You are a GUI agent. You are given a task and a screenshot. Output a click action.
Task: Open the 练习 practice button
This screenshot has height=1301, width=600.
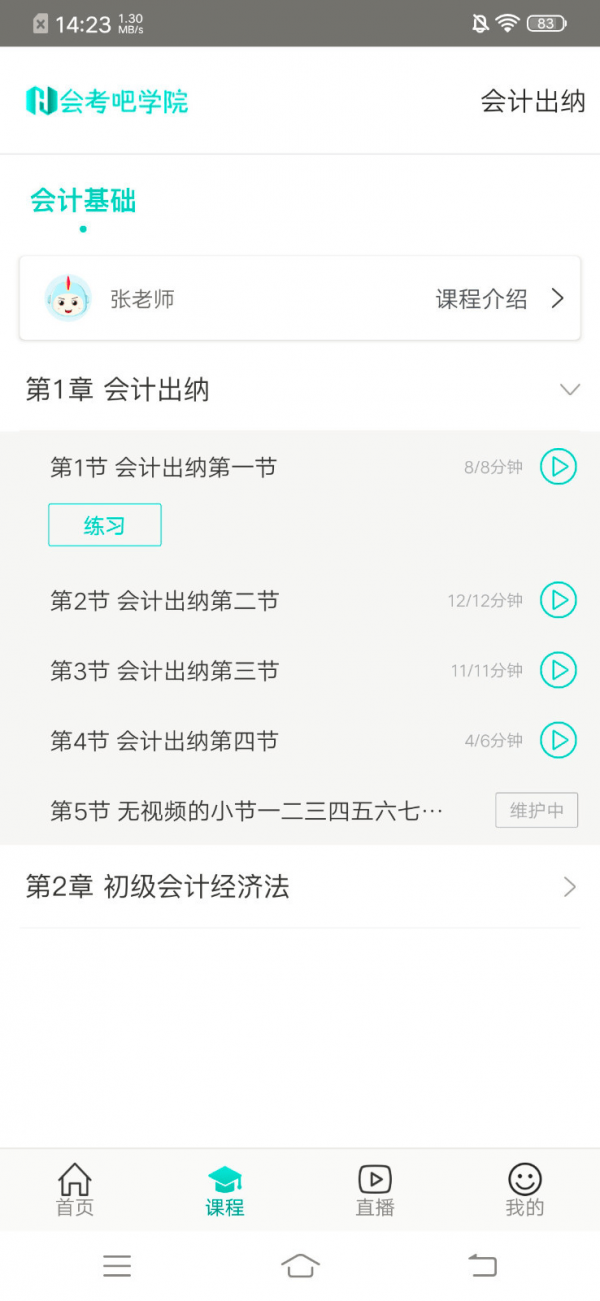[105, 526]
